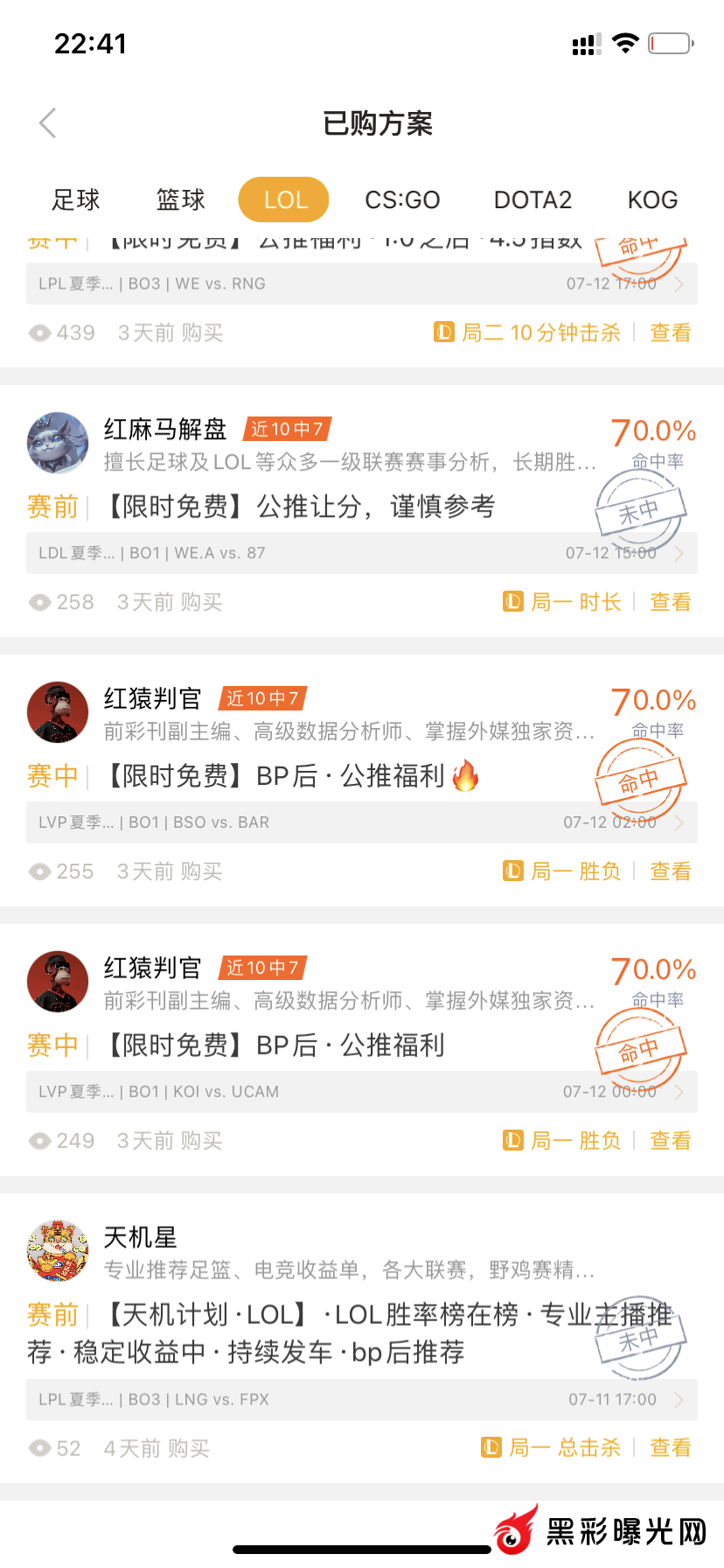This screenshot has height=1568, width=724.
Task: Open 红麻马解盘 author profile
Action: pyautogui.click(x=58, y=444)
